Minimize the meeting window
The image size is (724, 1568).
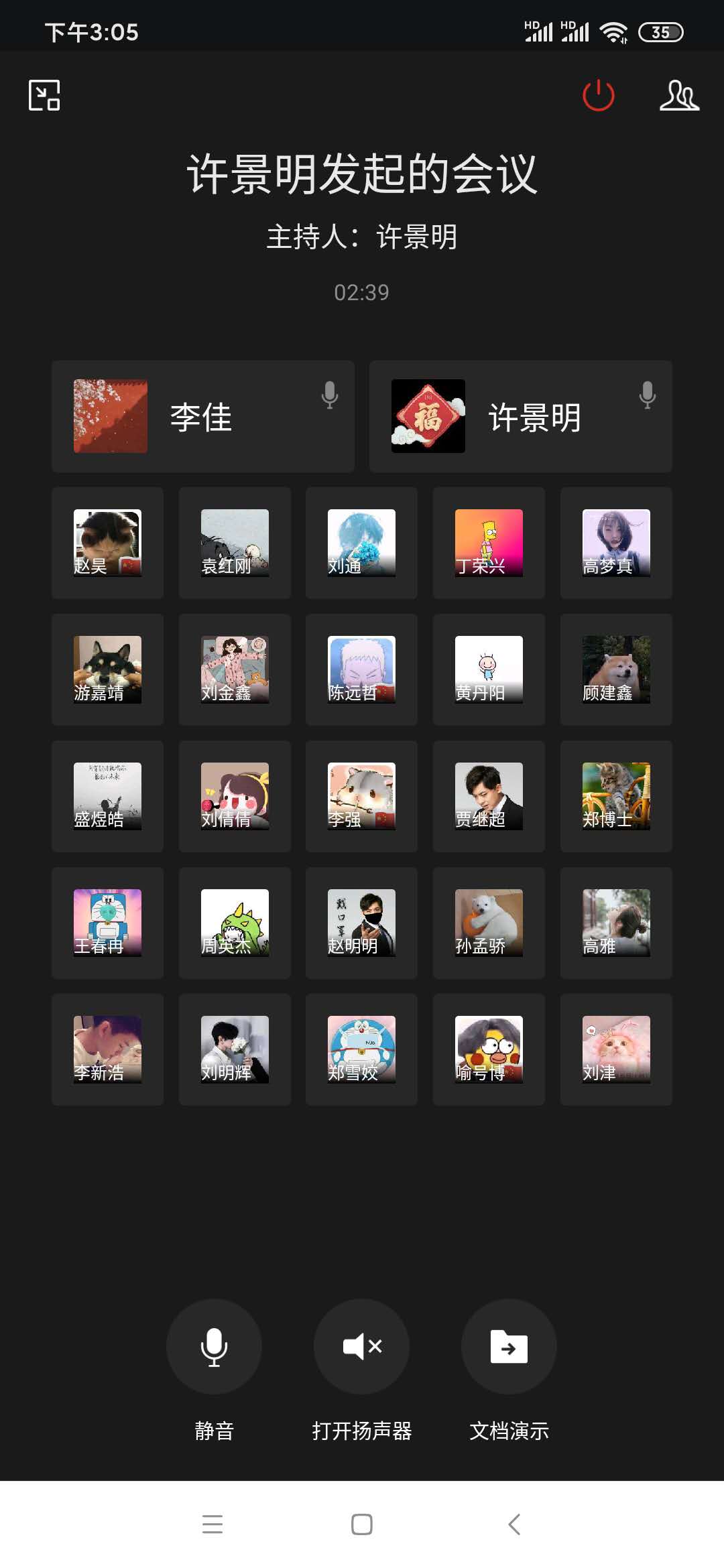click(x=44, y=95)
